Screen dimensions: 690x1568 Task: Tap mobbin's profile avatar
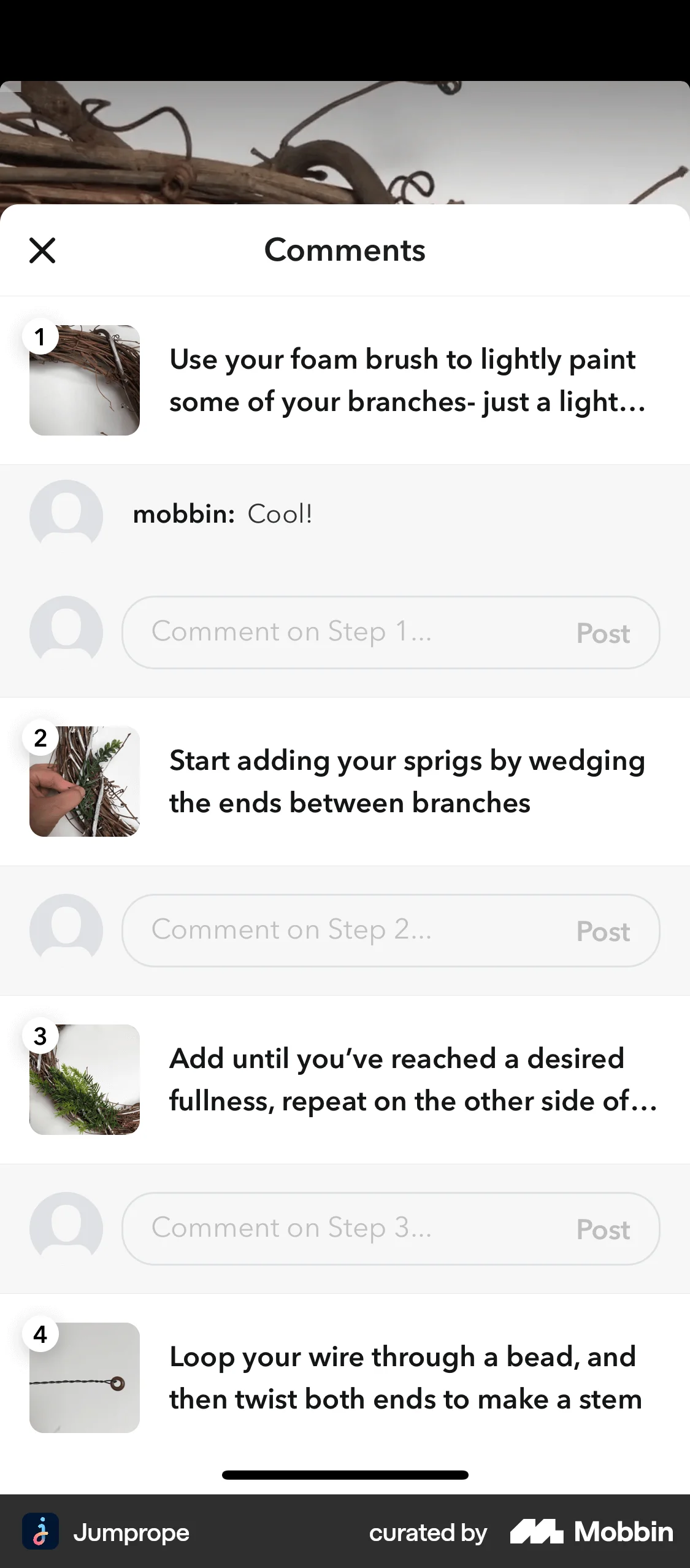[66, 515]
